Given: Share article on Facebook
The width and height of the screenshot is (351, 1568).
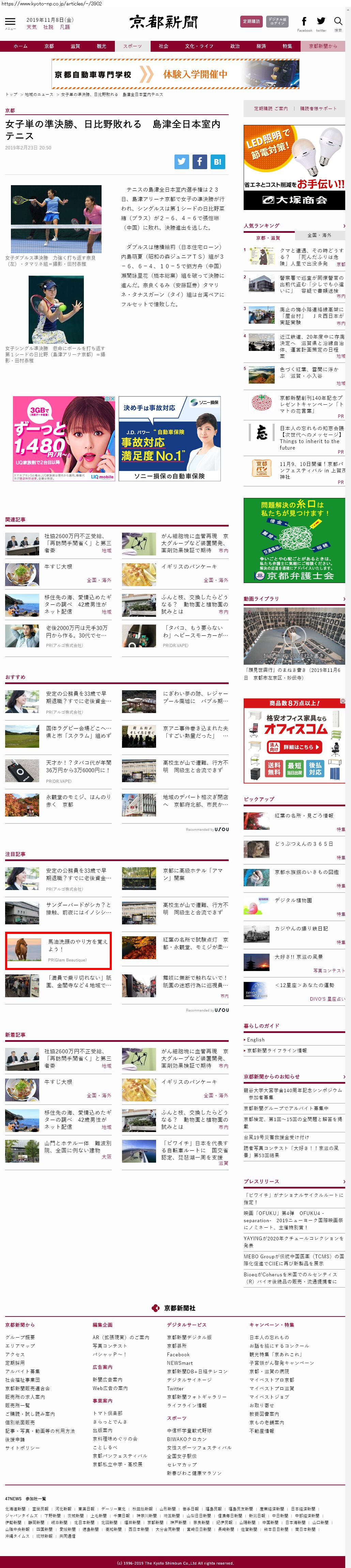Looking at the screenshot, I should pos(200,161).
